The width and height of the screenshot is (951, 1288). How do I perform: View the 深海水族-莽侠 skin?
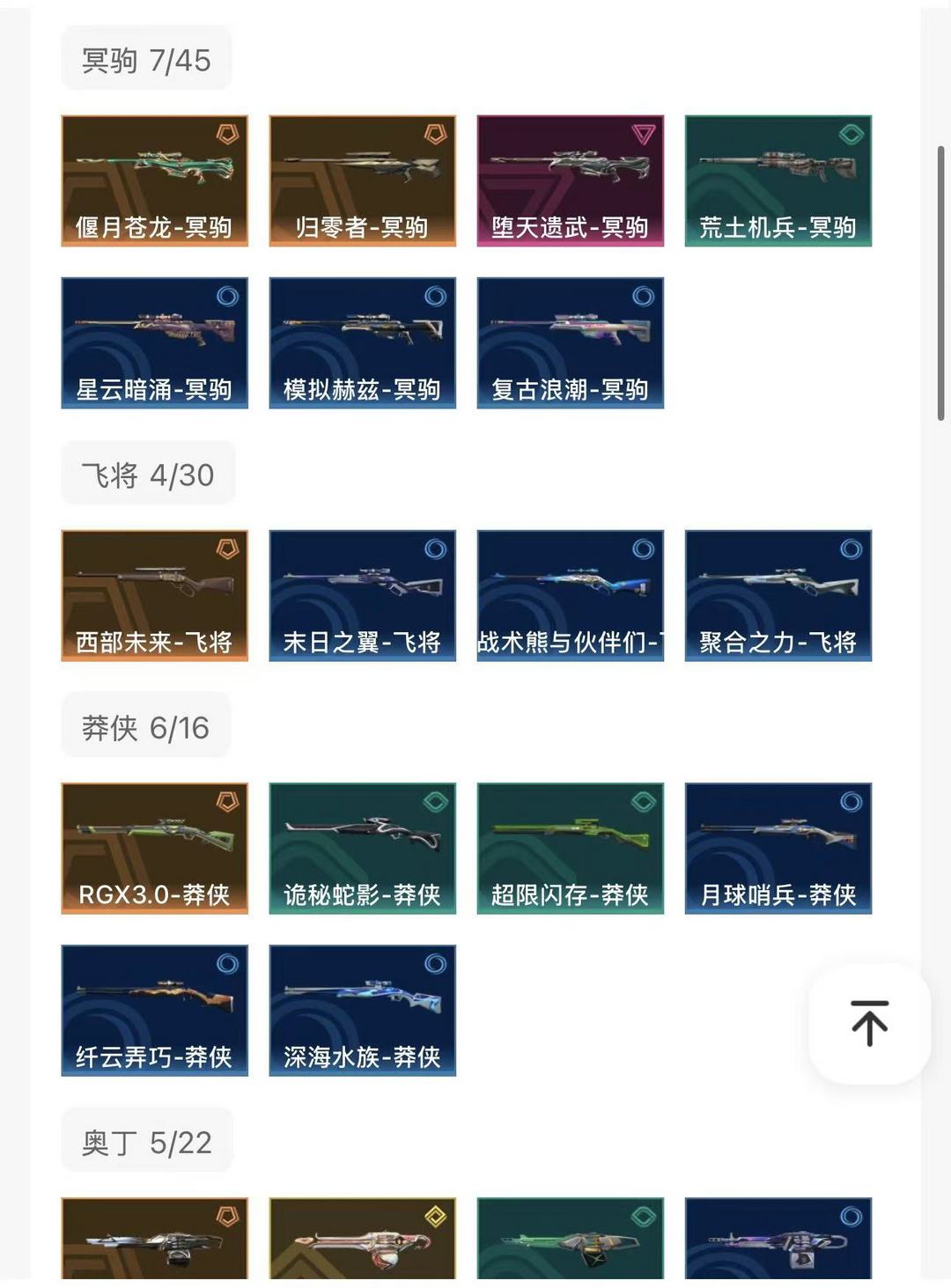[363, 1011]
